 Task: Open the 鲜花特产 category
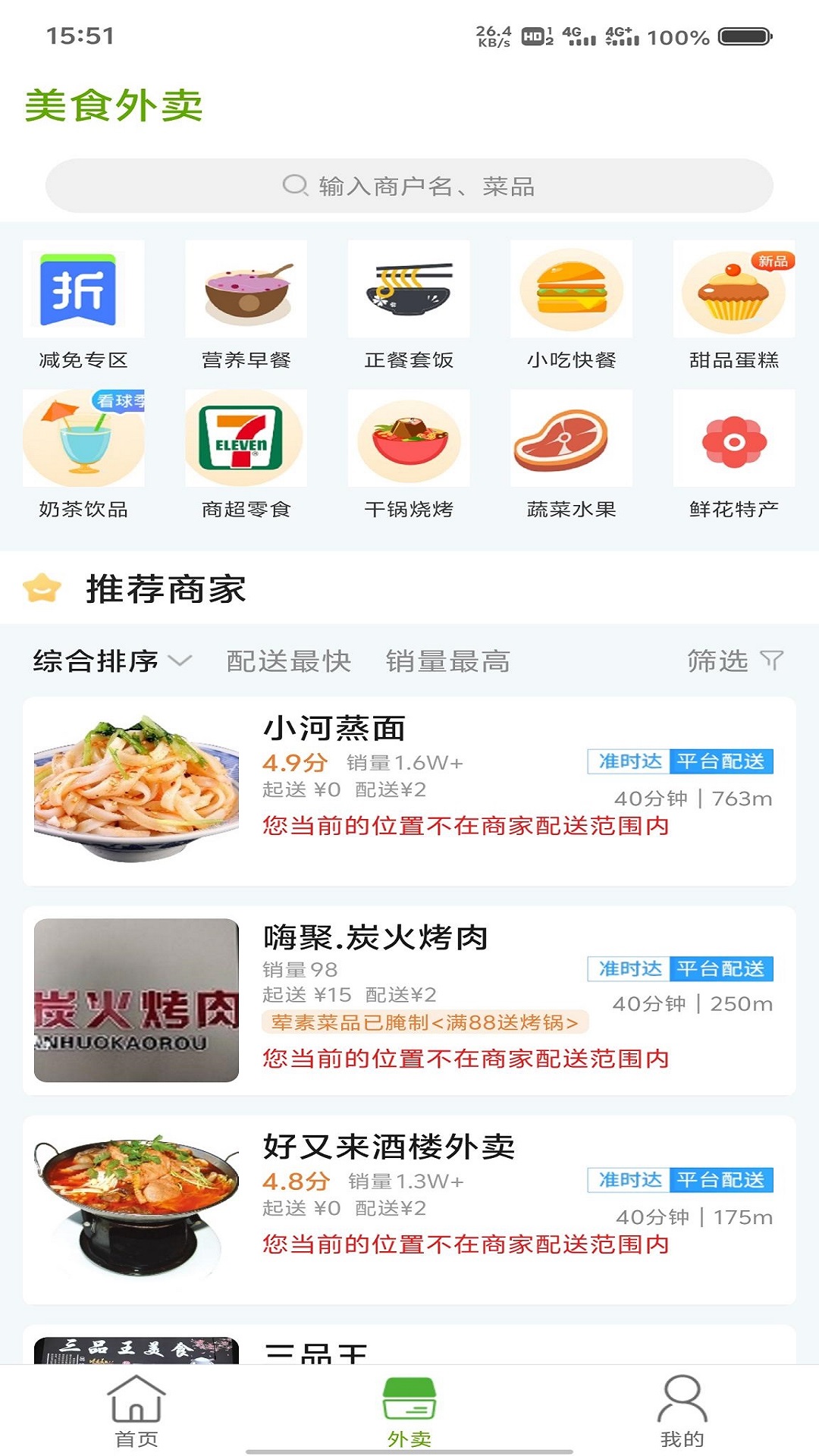pyautogui.click(x=733, y=453)
